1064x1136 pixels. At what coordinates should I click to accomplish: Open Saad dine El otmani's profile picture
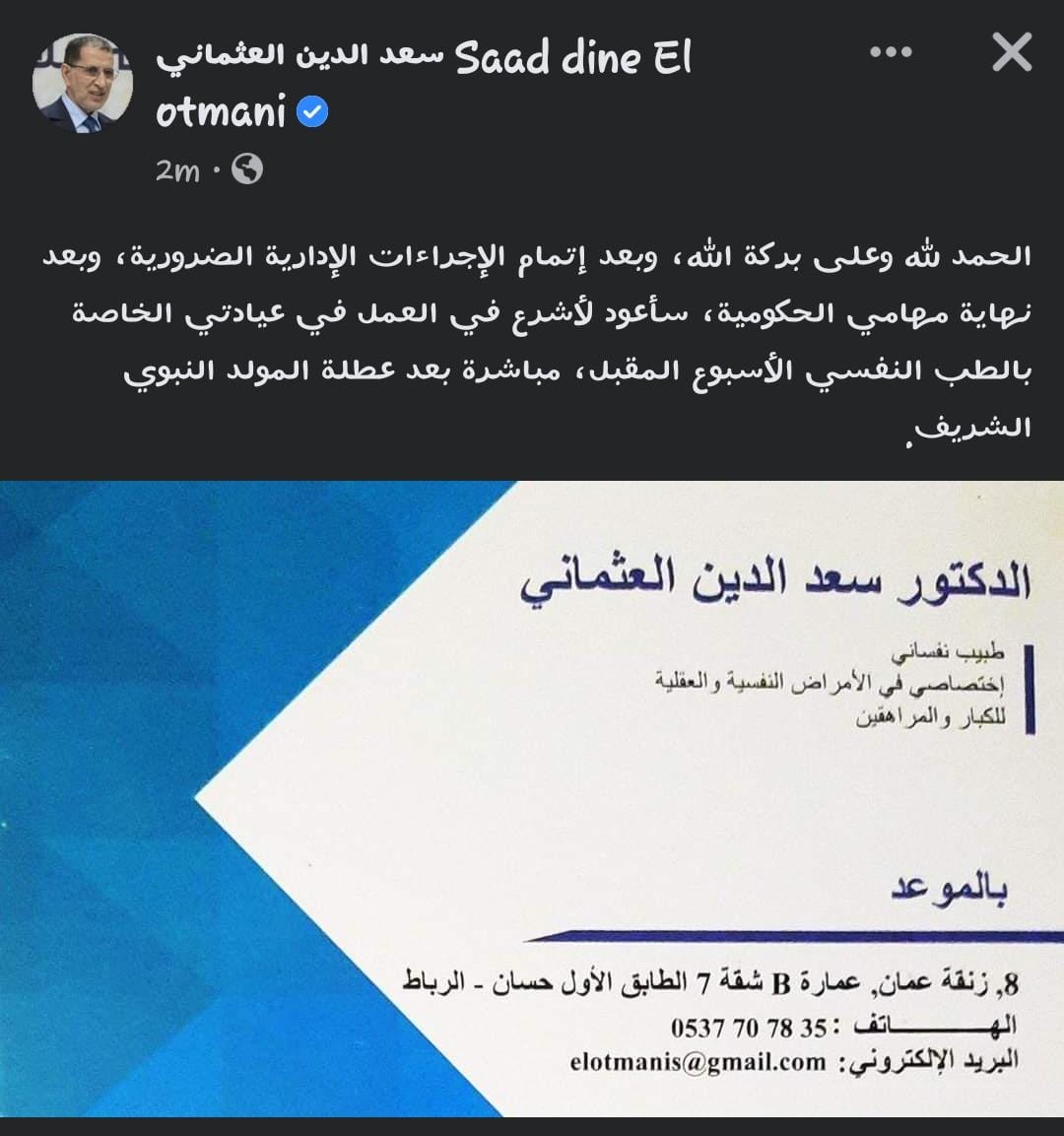[x=82, y=83]
